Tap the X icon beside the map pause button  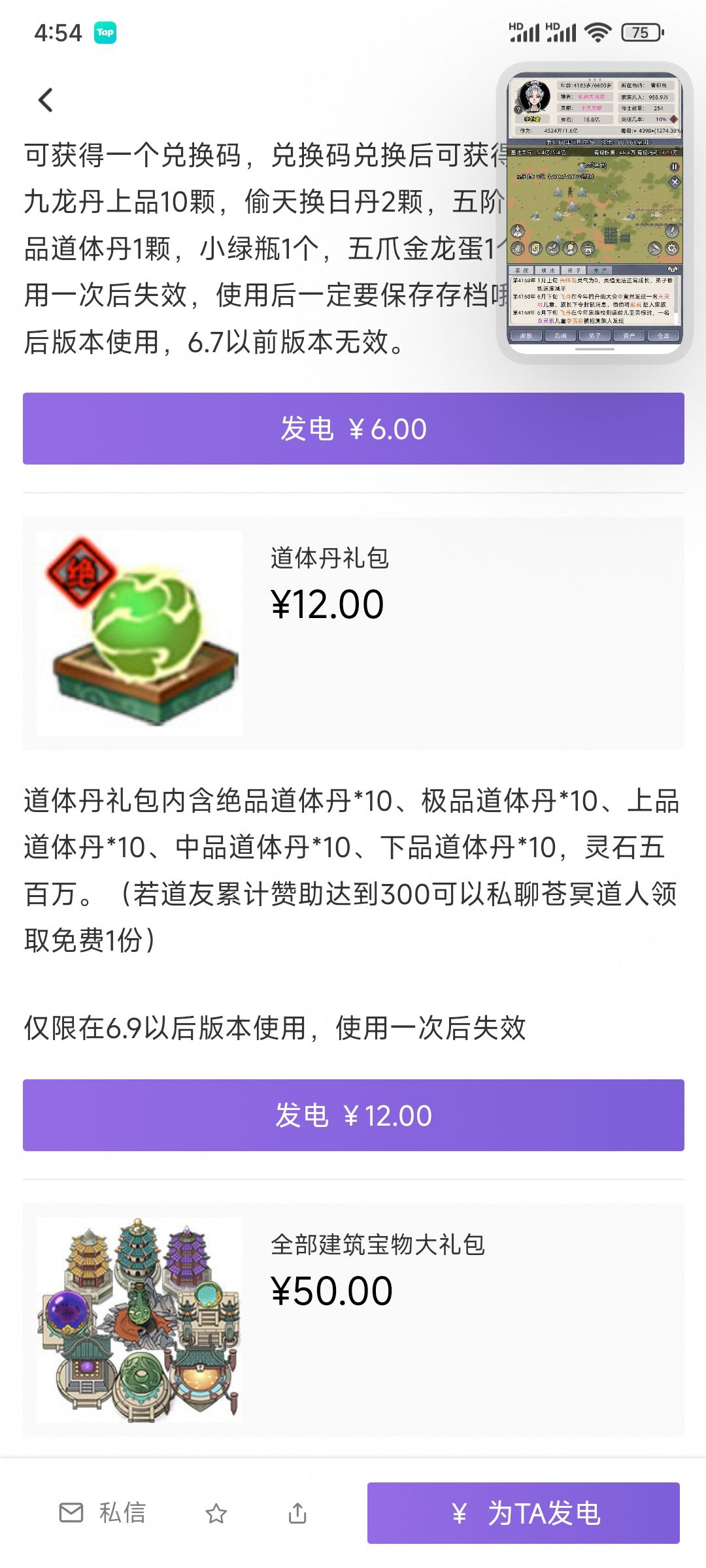click(x=673, y=182)
